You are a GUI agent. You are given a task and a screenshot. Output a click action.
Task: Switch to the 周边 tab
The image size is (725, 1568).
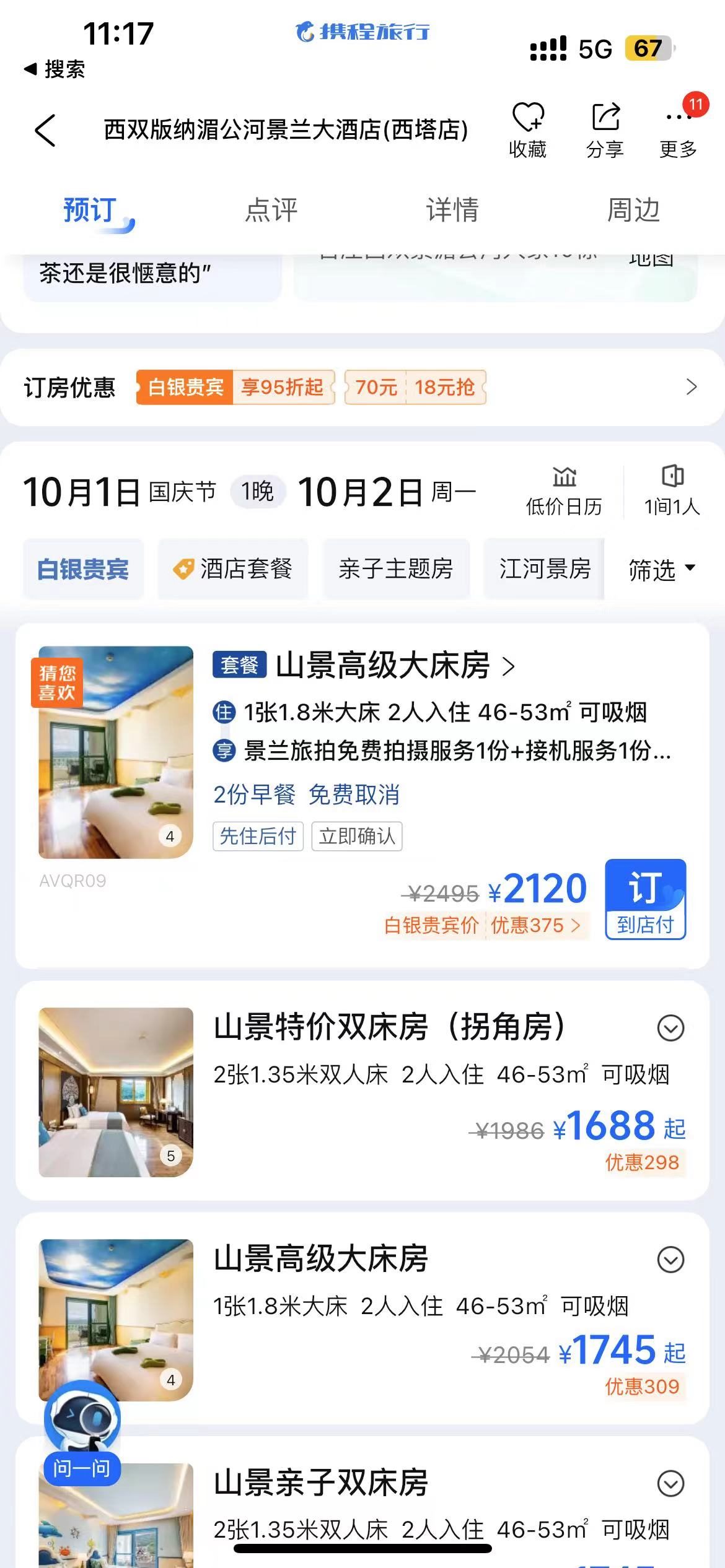(633, 210)
